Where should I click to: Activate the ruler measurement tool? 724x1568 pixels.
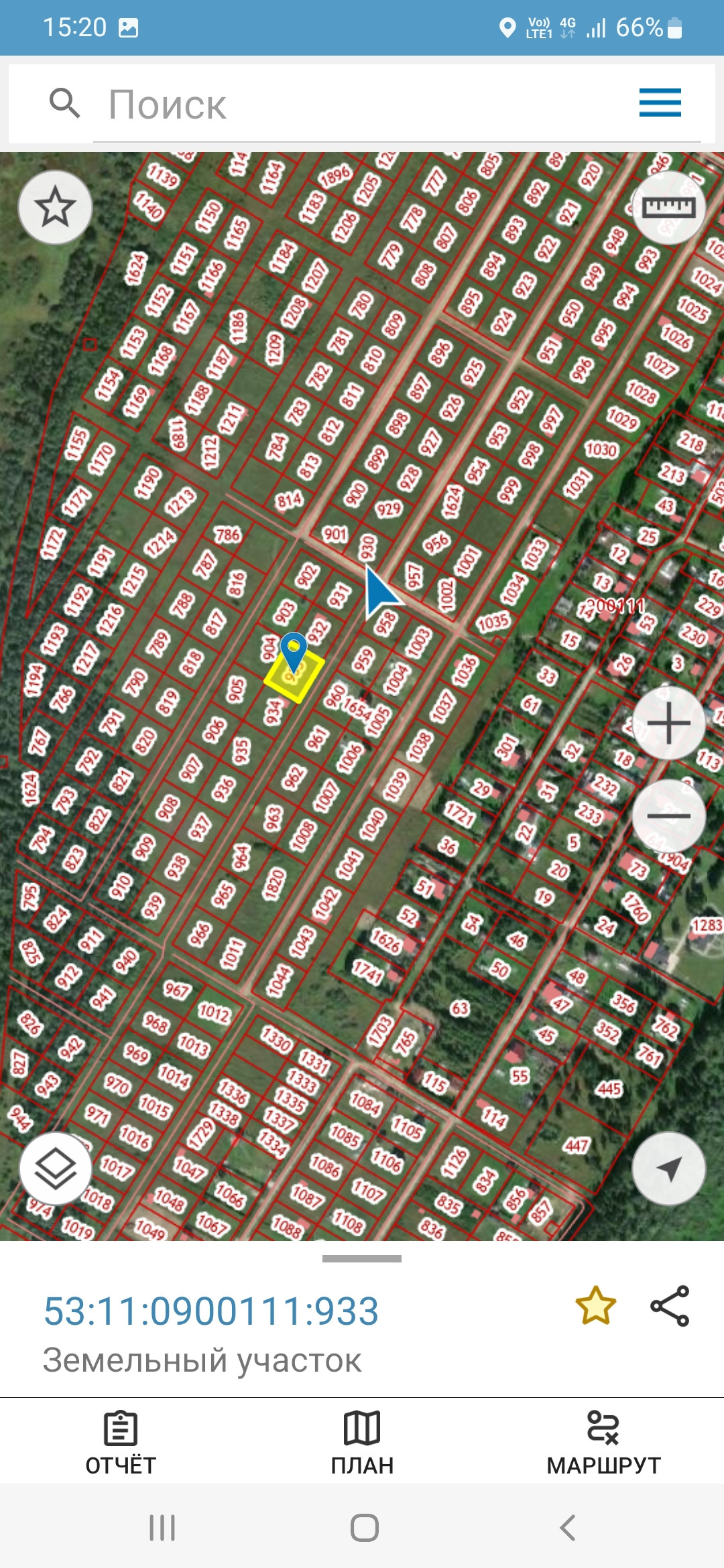point(668,207)
